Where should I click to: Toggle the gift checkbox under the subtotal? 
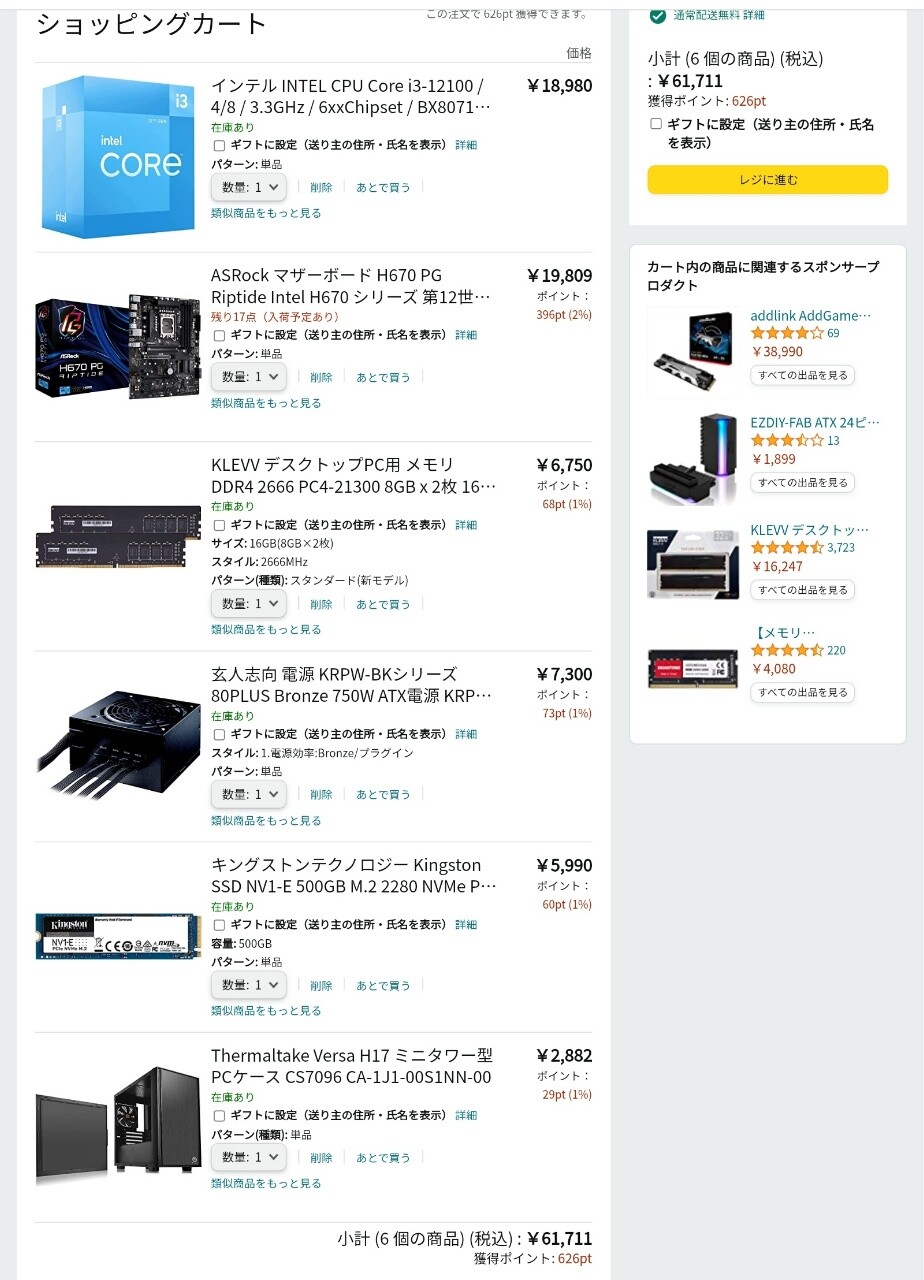point(656,124)
